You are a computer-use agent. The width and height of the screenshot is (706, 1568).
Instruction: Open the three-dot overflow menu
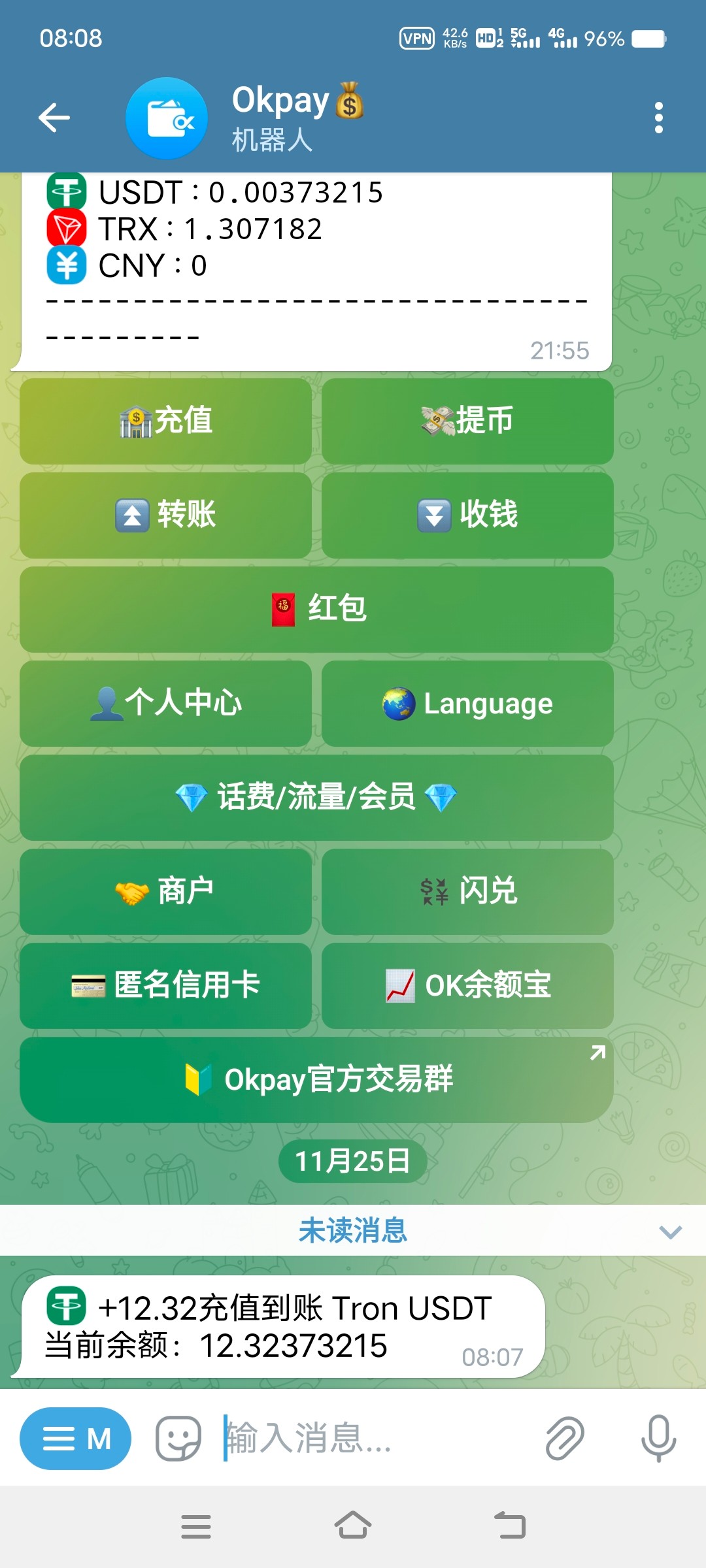658,118
